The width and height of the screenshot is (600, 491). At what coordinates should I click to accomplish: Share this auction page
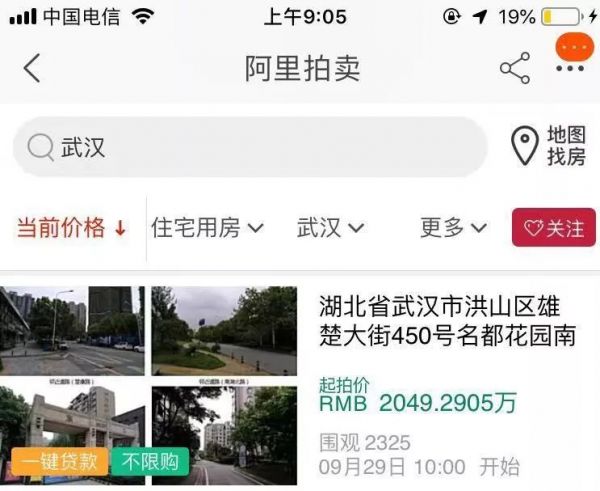click(x=514, y=68)
